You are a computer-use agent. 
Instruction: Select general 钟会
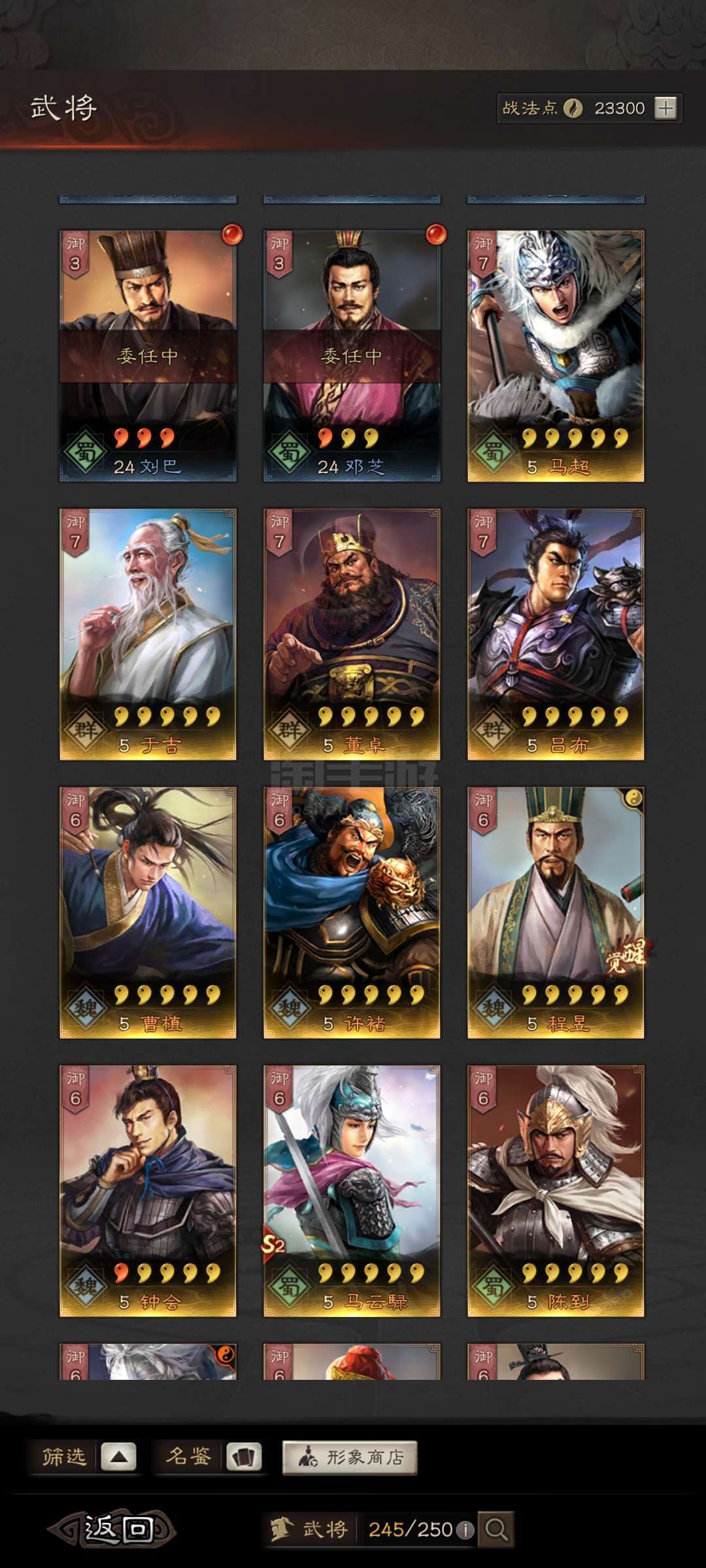coord(148,1191)
